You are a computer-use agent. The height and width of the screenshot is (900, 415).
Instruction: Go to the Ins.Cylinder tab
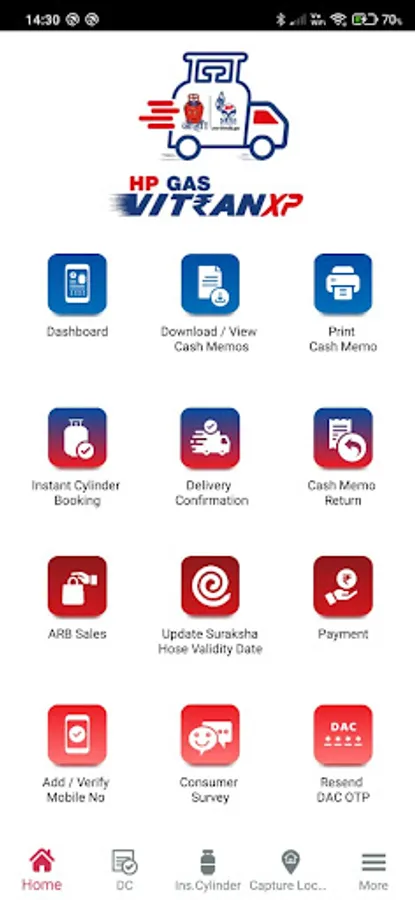(208, 869)
